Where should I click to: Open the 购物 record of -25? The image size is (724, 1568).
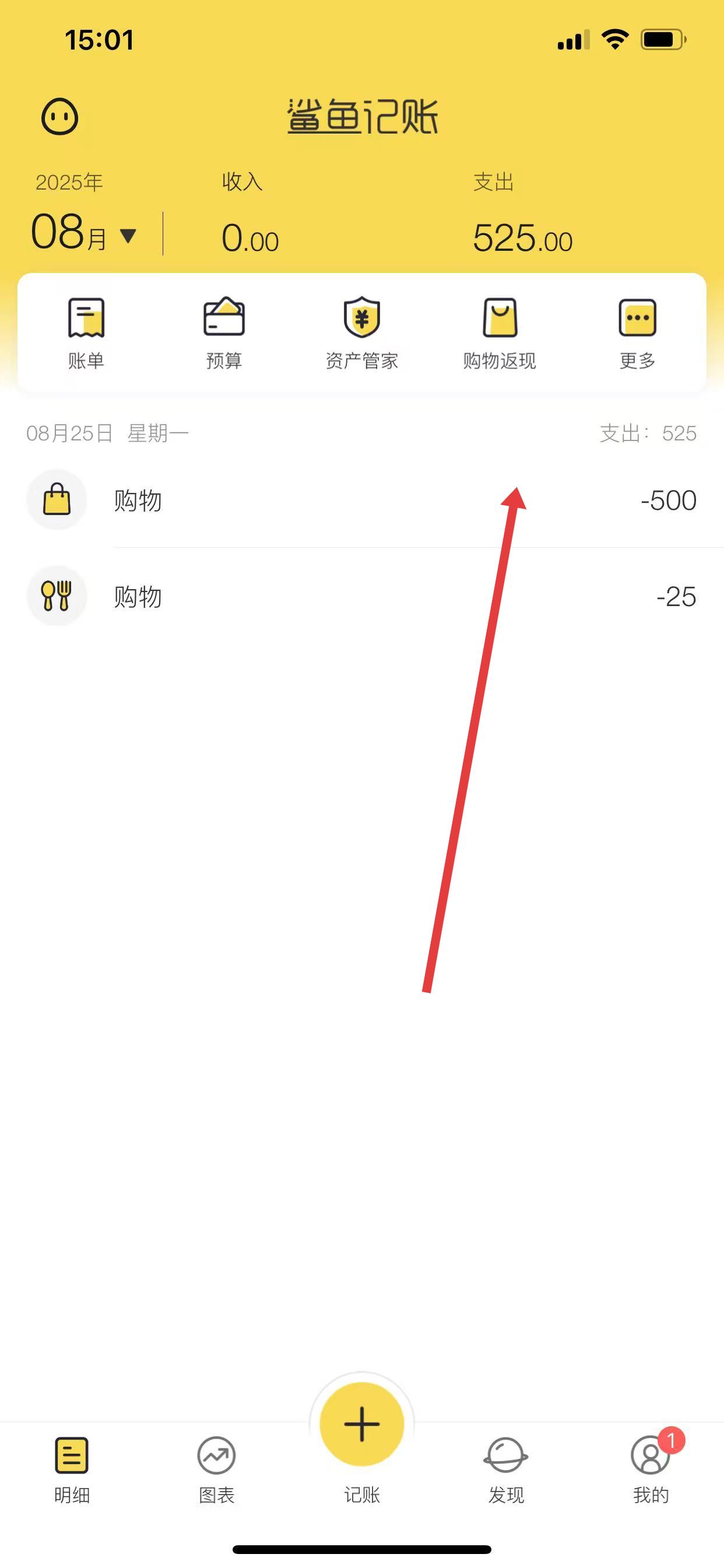(361, 597)
